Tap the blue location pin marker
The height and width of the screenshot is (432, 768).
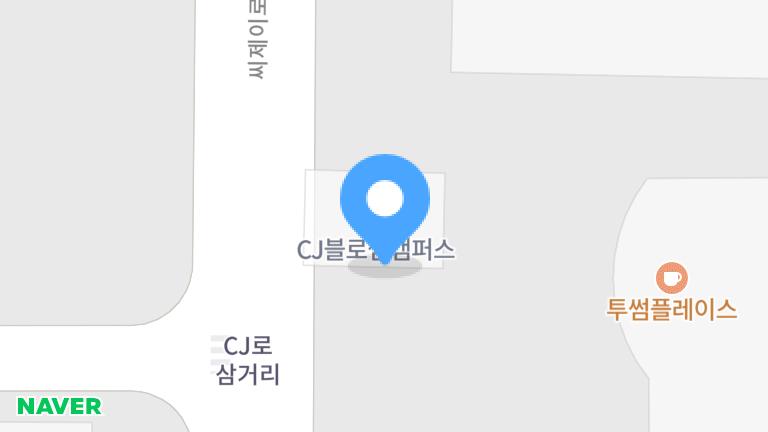(x=385, y=202)
